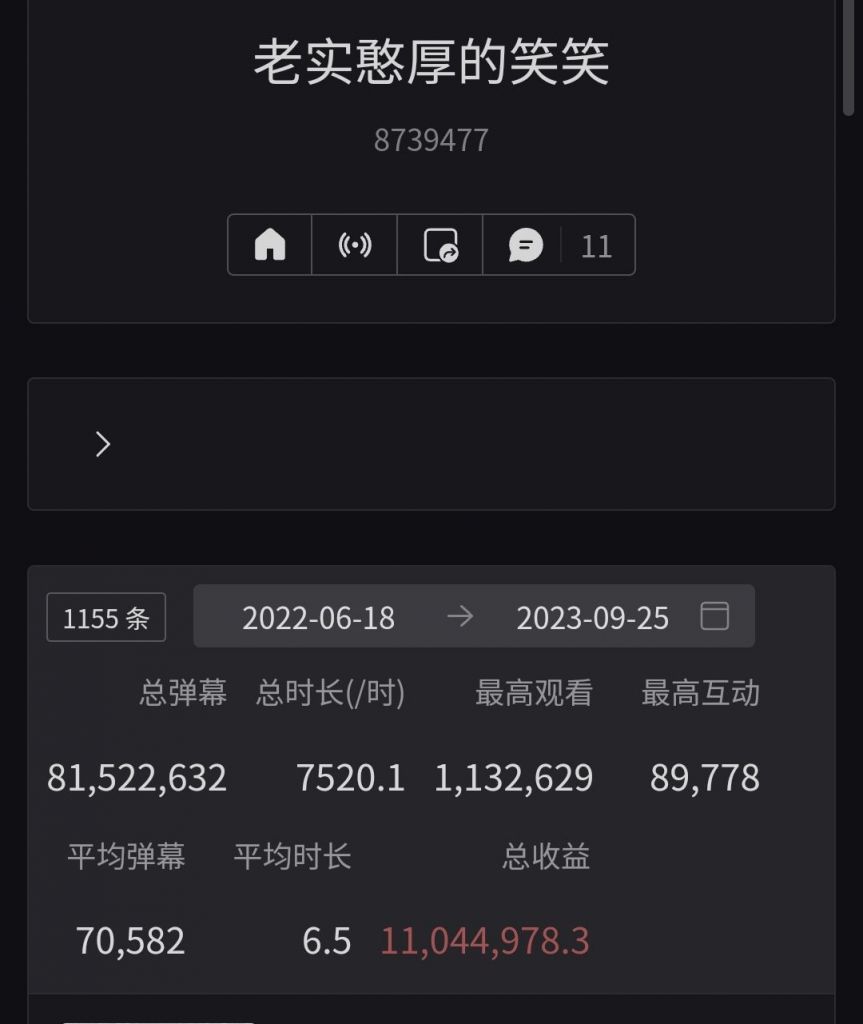Click the live broadcast signal icon
The width and height of the screenshot is (863, 1024).
point(355,245)
